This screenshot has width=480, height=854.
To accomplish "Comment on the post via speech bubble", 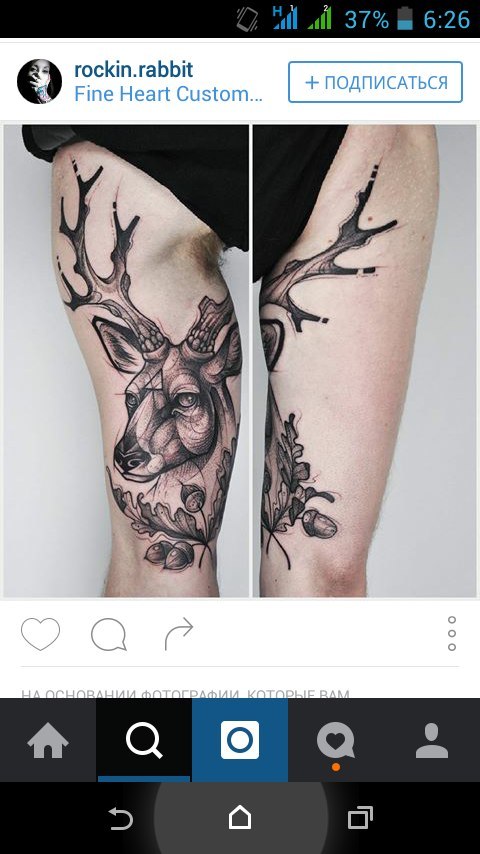I will [x=108, y=635].
